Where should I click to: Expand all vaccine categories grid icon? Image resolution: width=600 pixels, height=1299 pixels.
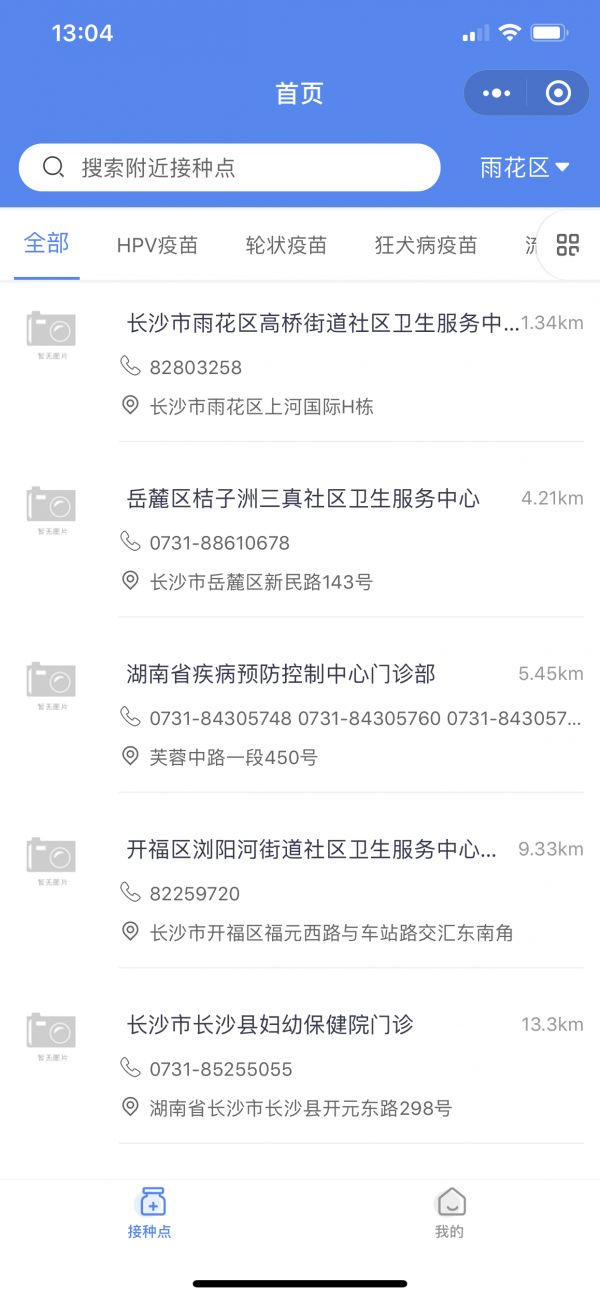(568, 245)
